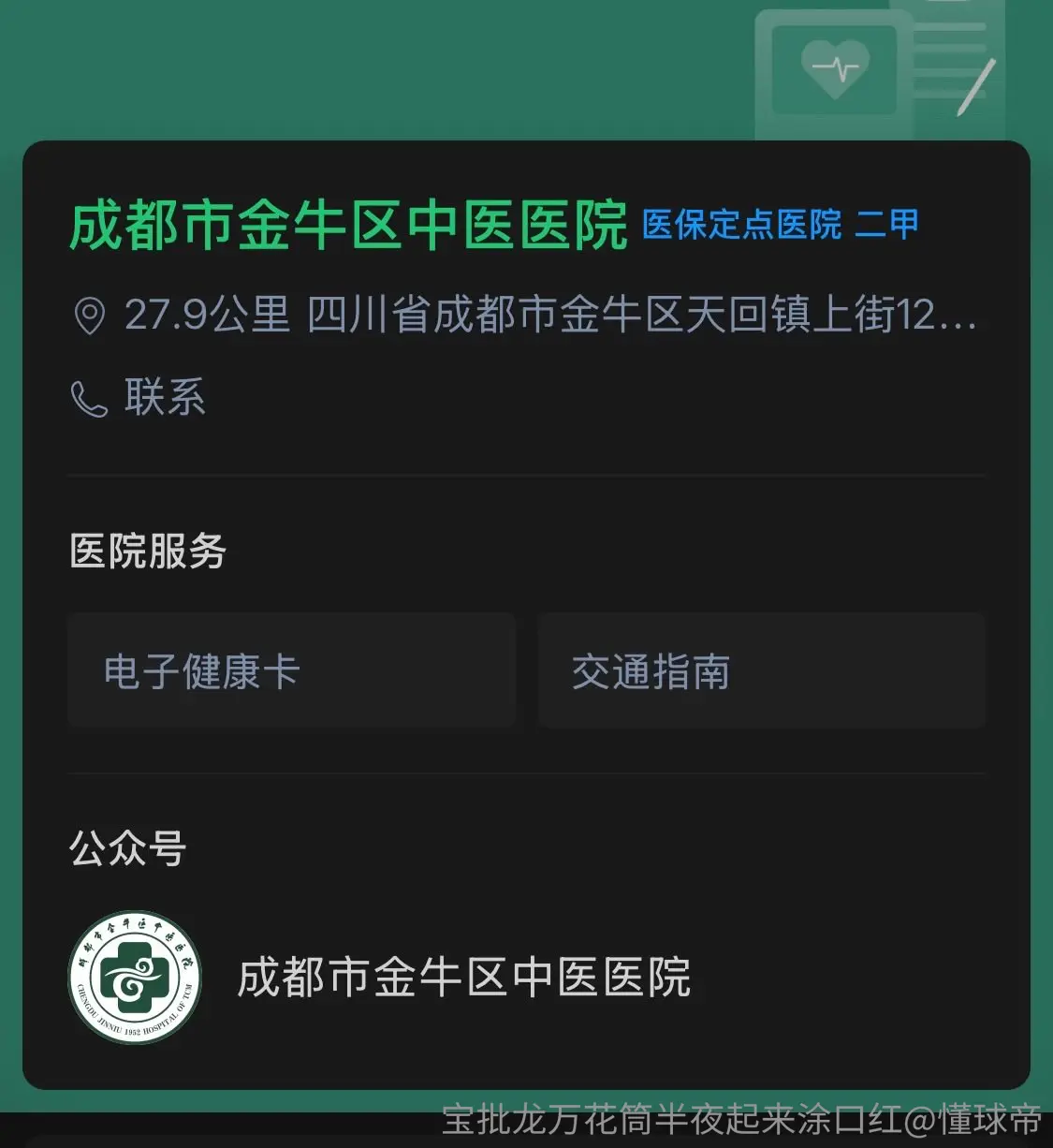
Task: Open the 交通指南 service
Action: point(762,670)
